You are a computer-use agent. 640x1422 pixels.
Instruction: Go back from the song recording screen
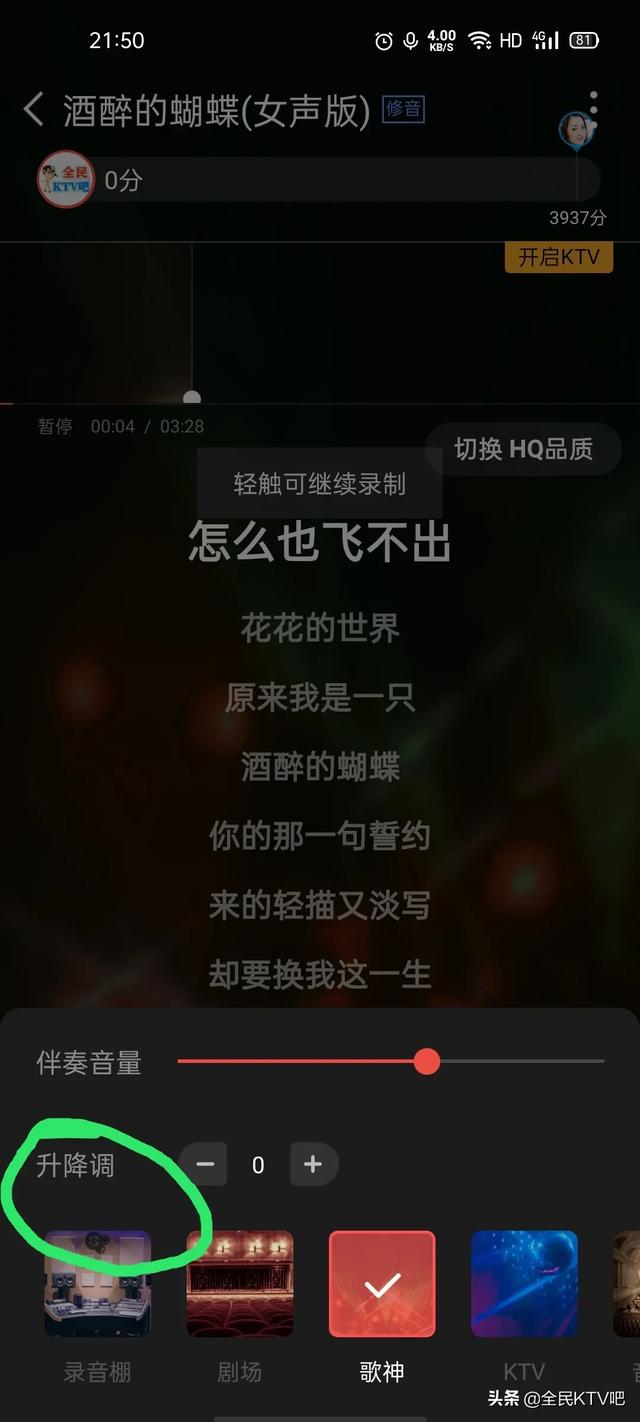point(34,109)
